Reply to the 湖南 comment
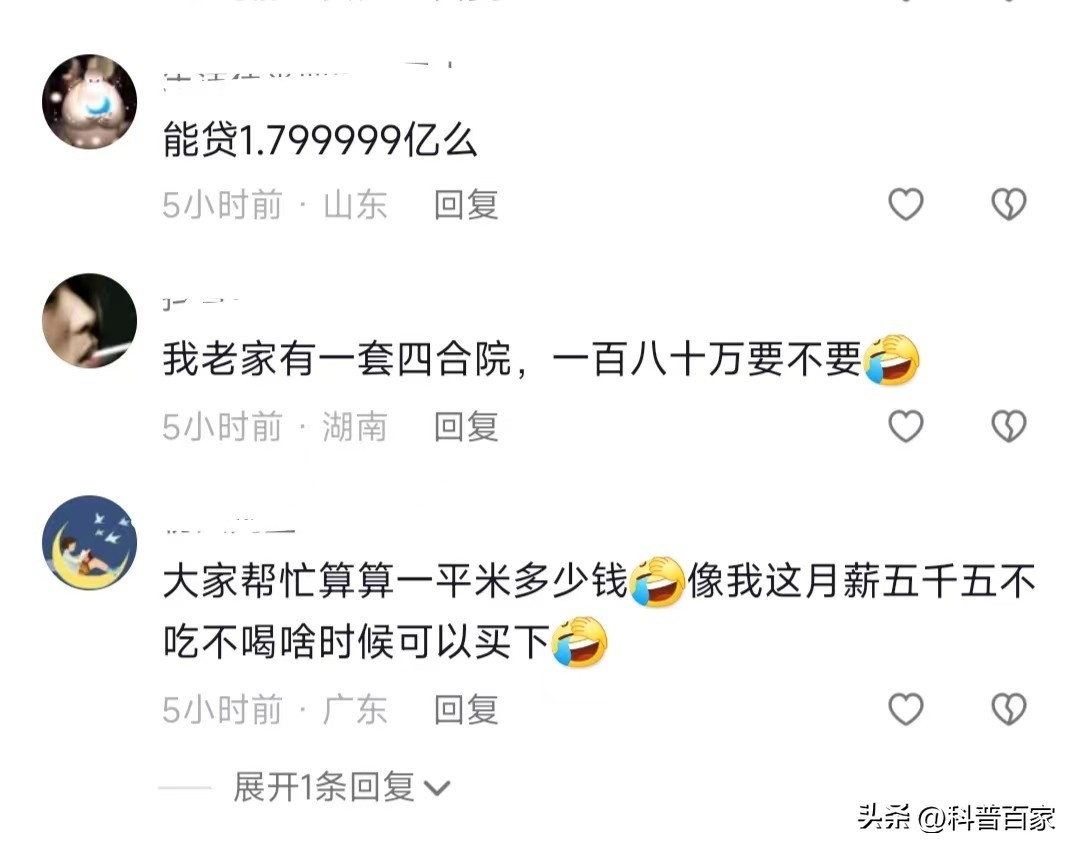The width and height of the screenshot is (1080, 855). [465, 427]
